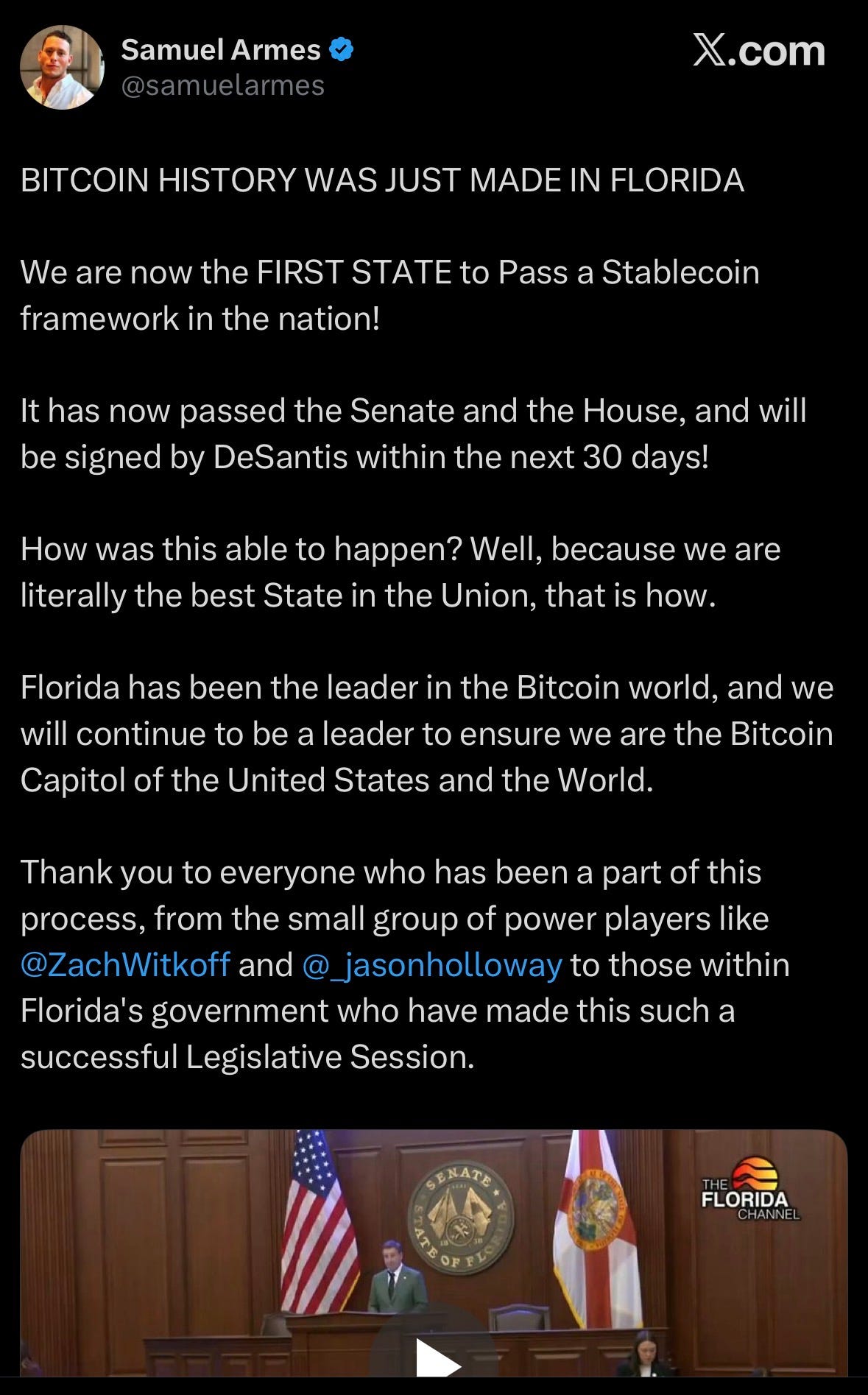868x1395 pixels.
Task: Open the @_jasonholloway mention link
Action: 432,965
